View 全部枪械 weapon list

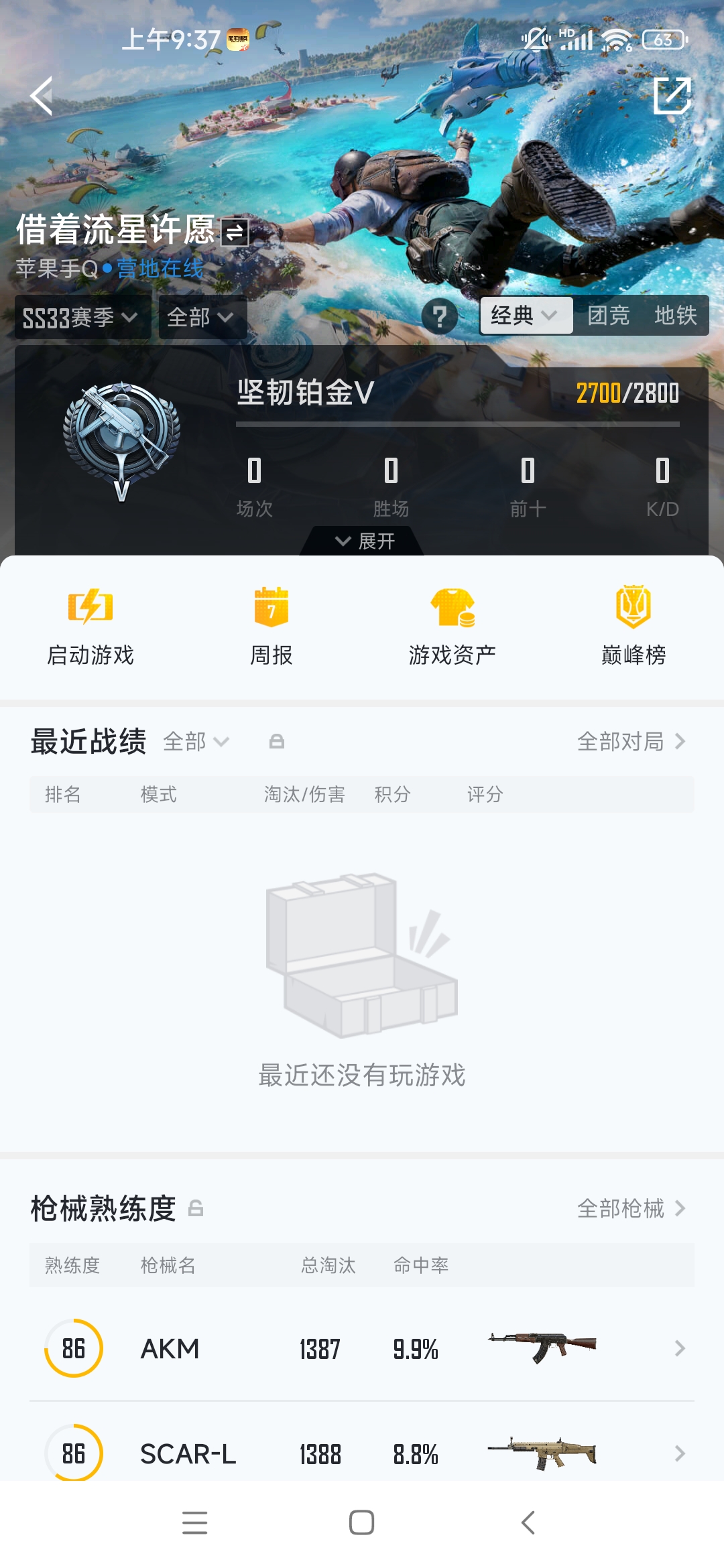[631, 1208]
